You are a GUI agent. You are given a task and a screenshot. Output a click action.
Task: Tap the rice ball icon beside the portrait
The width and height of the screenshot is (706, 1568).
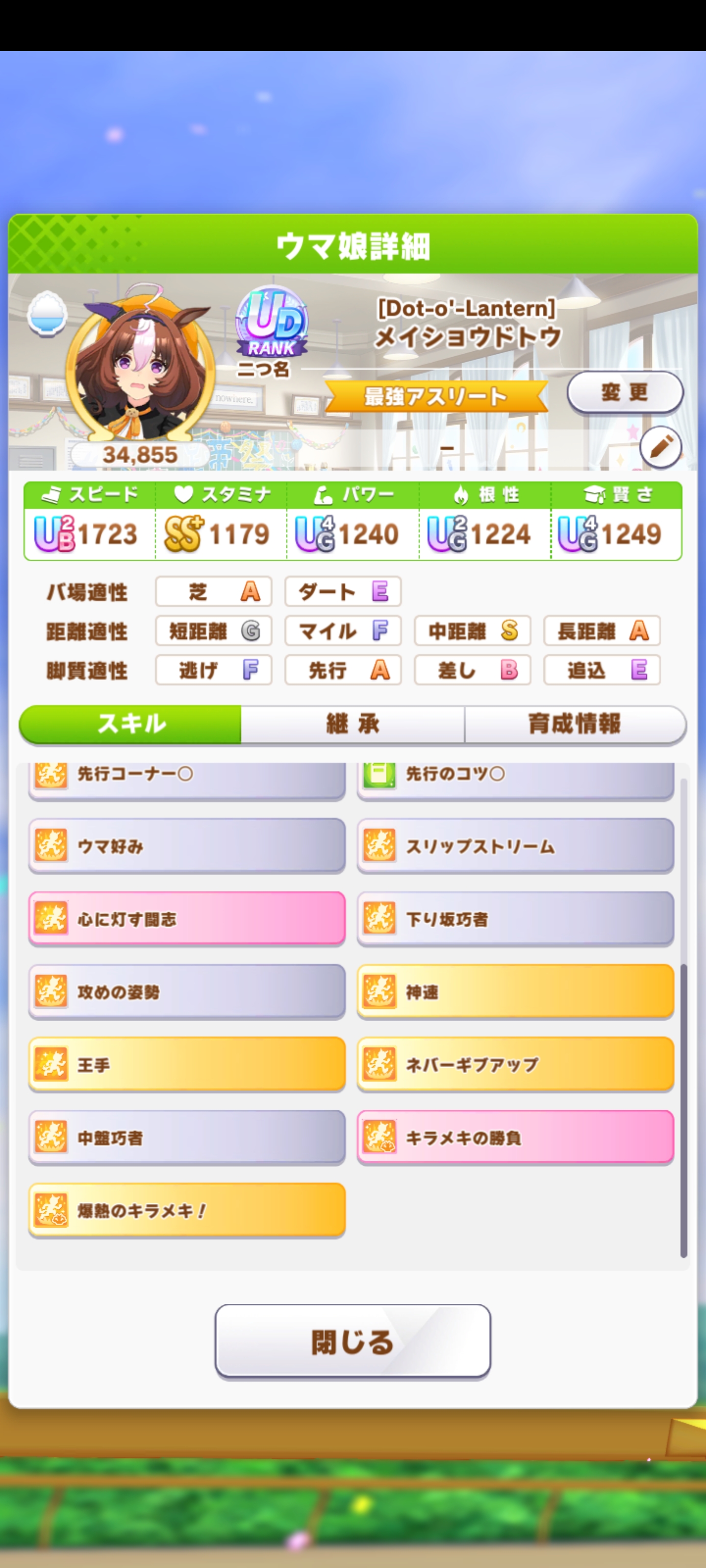point(46,314)
